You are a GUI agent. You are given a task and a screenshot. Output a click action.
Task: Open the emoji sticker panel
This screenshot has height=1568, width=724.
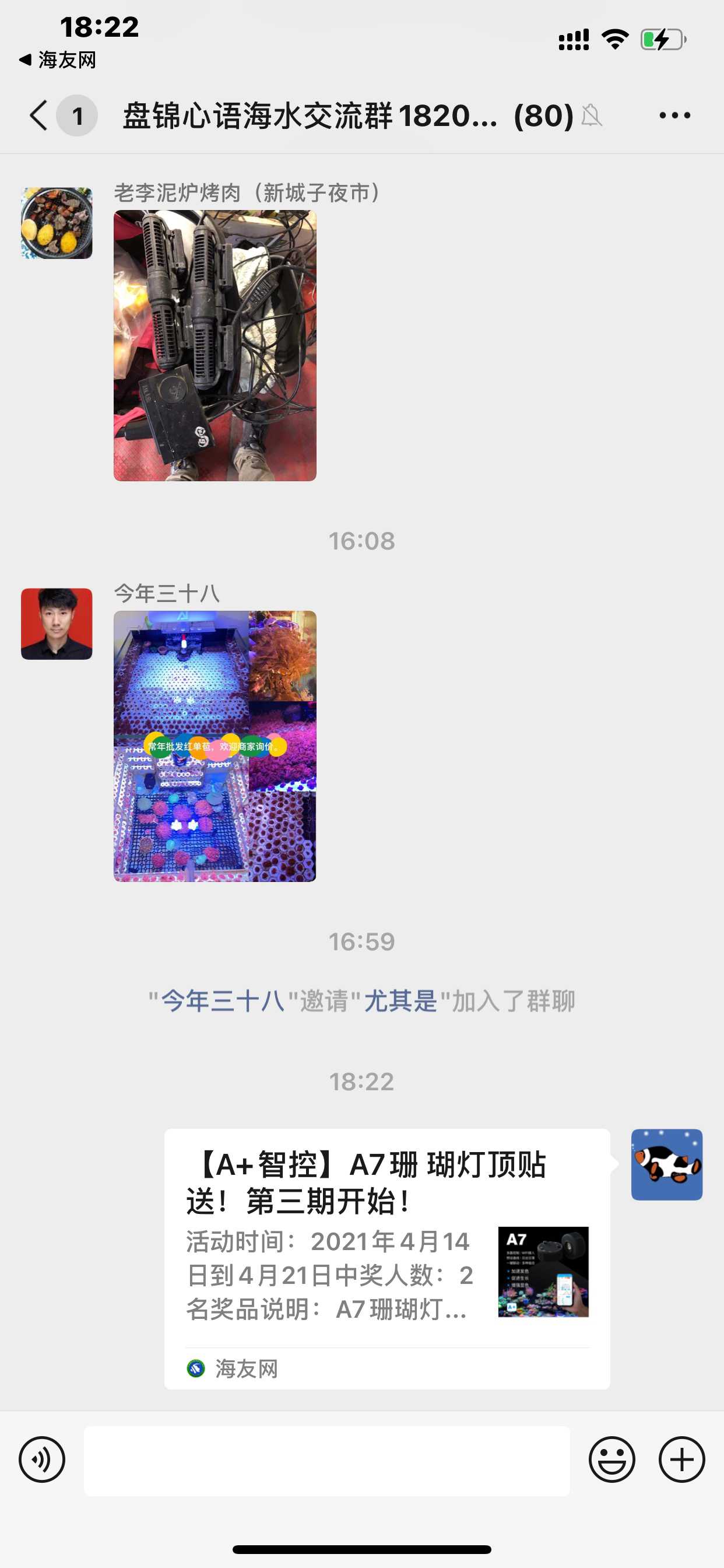(x=611, y=1459)
